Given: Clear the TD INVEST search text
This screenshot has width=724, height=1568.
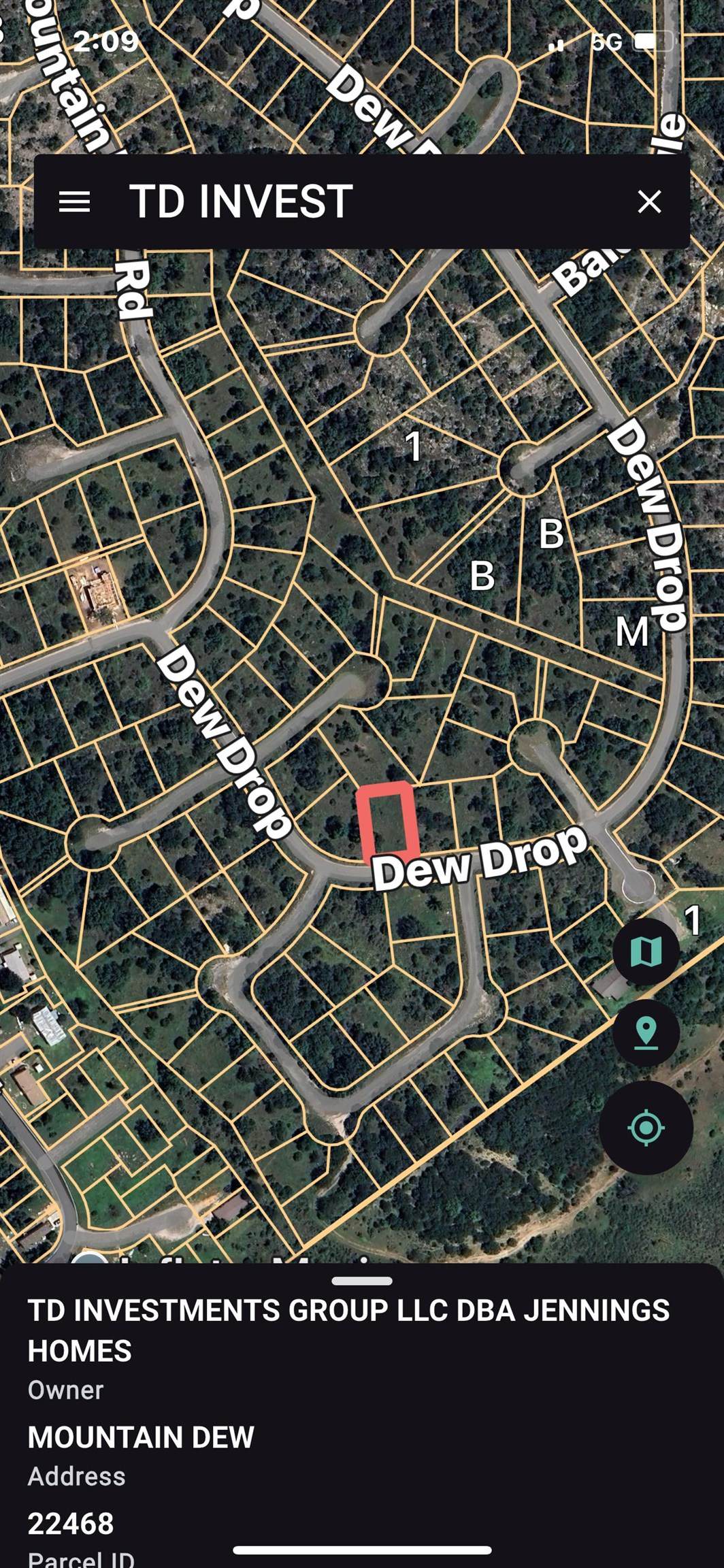Looking at the screenshot, I should (649, 201).
